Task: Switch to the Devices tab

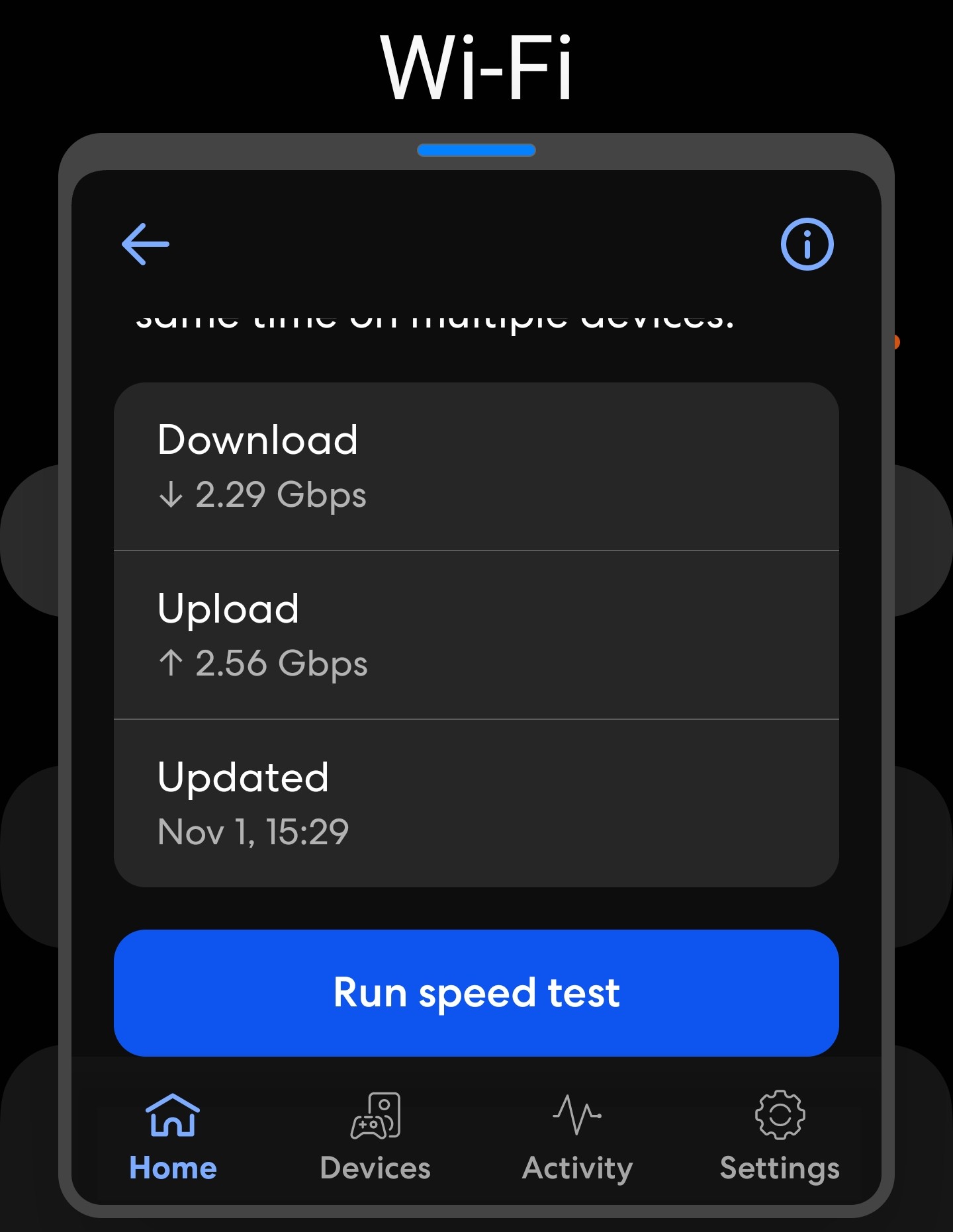Action: (x=375, y=1137)
